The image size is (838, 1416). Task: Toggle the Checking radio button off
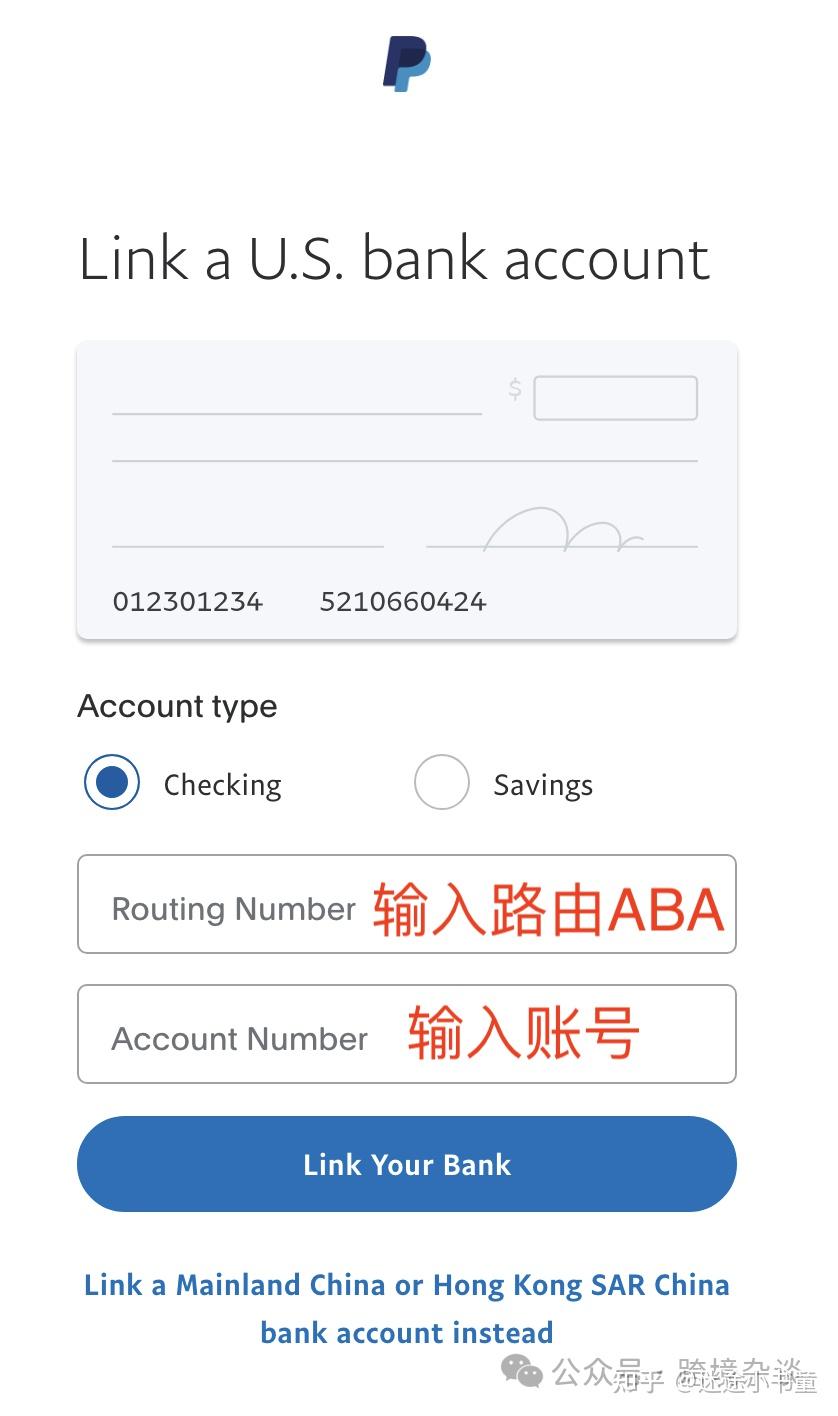click(111, 782)
